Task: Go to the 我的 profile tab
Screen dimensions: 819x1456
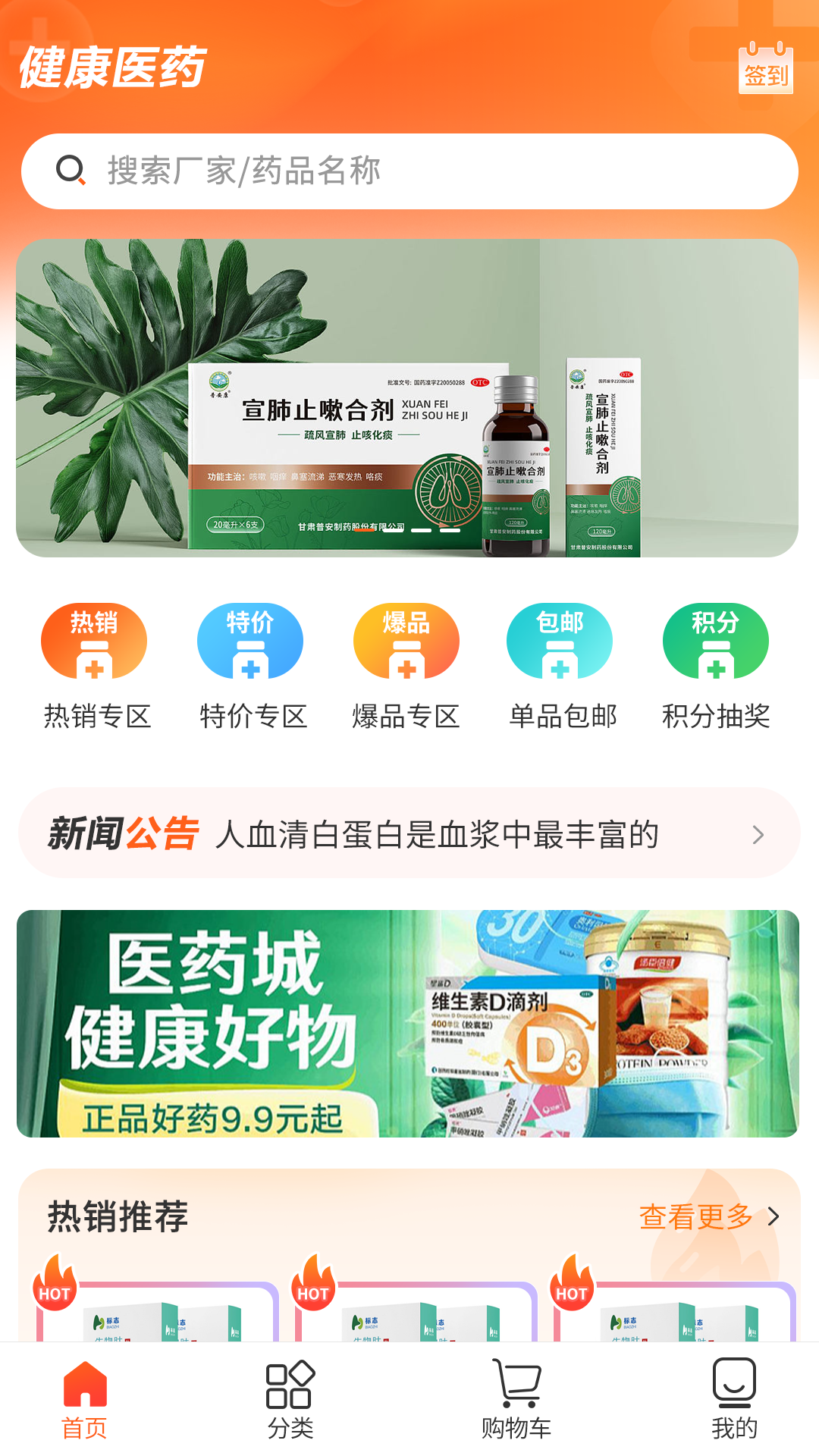Action: [x=733, y=1399]
